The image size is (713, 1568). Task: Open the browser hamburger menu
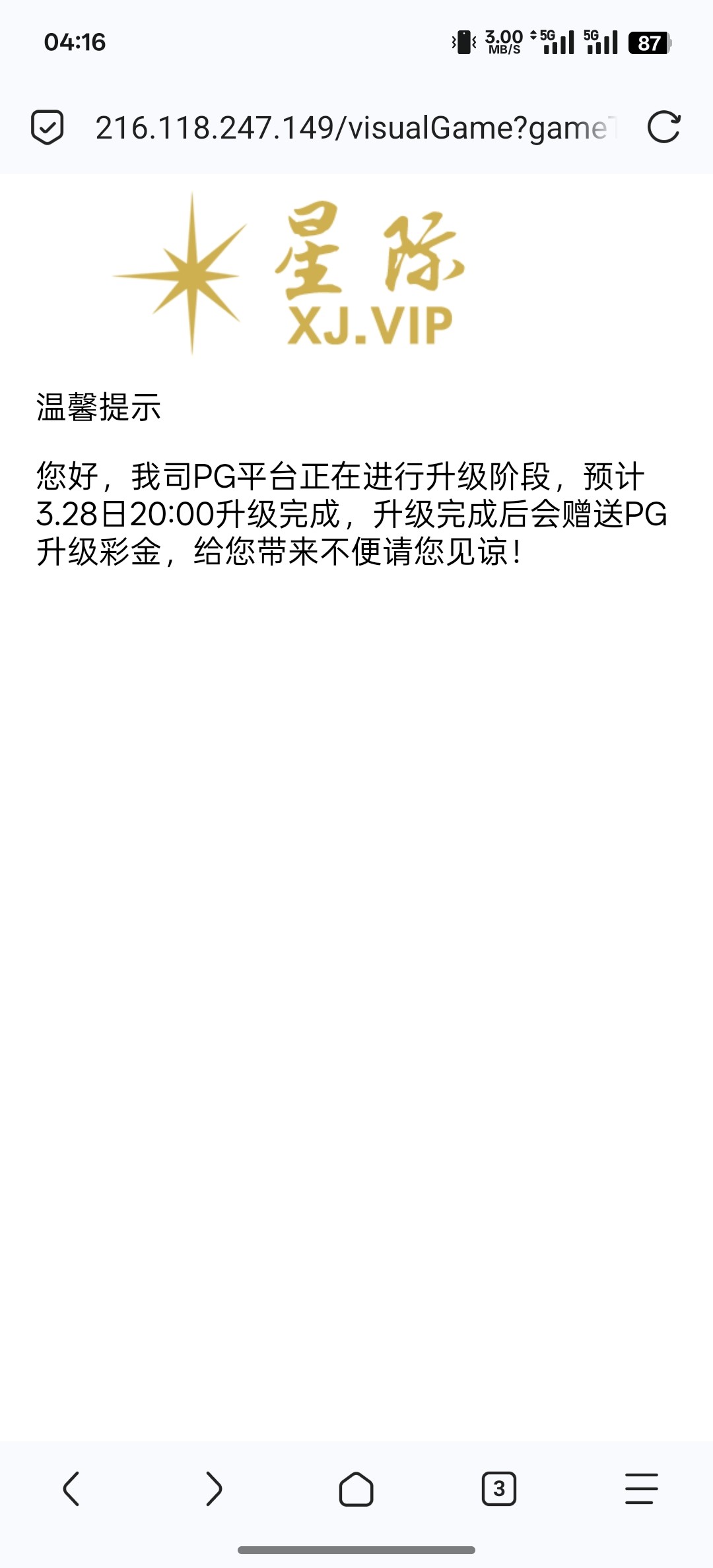642,1489
